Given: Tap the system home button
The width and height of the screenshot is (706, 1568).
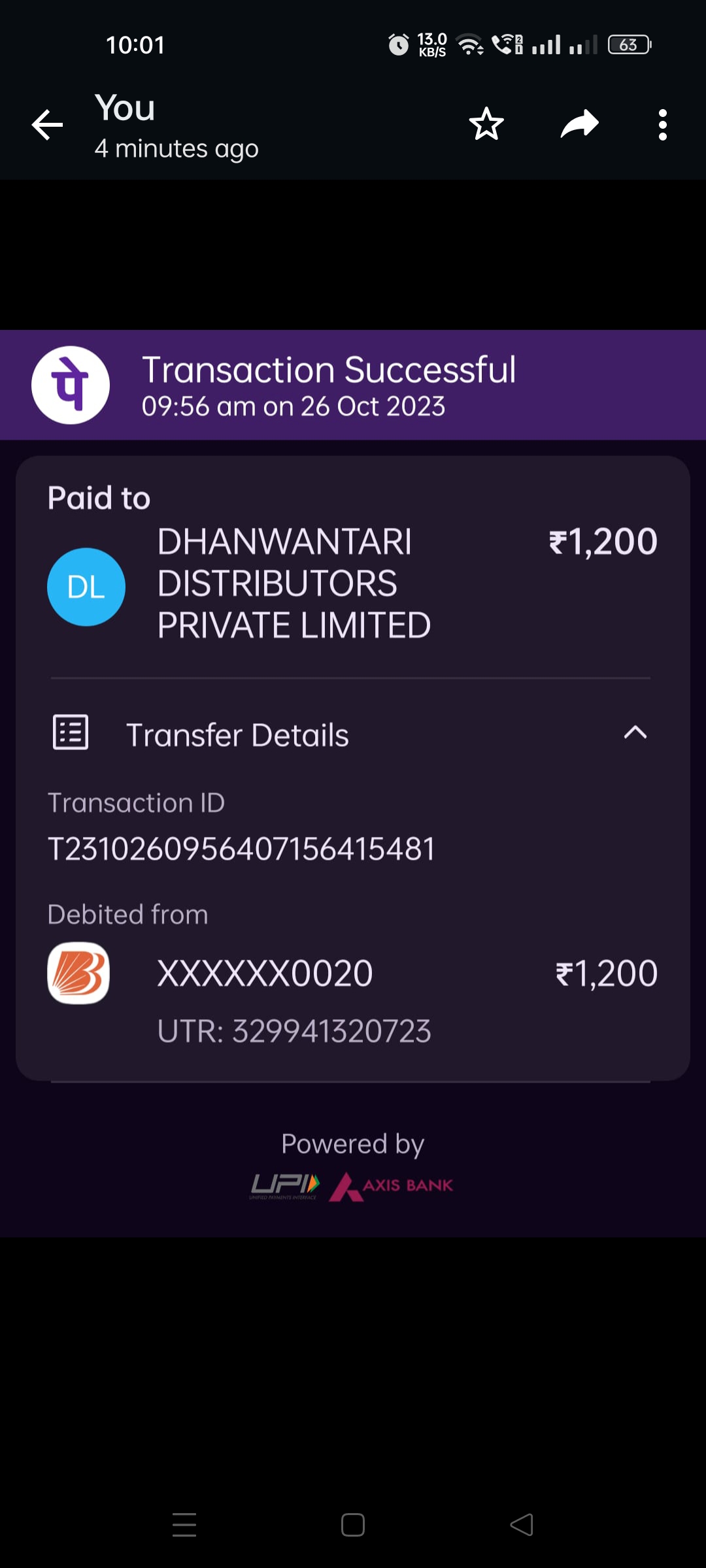Looking at the screenshot, I should click(353, 1525).
